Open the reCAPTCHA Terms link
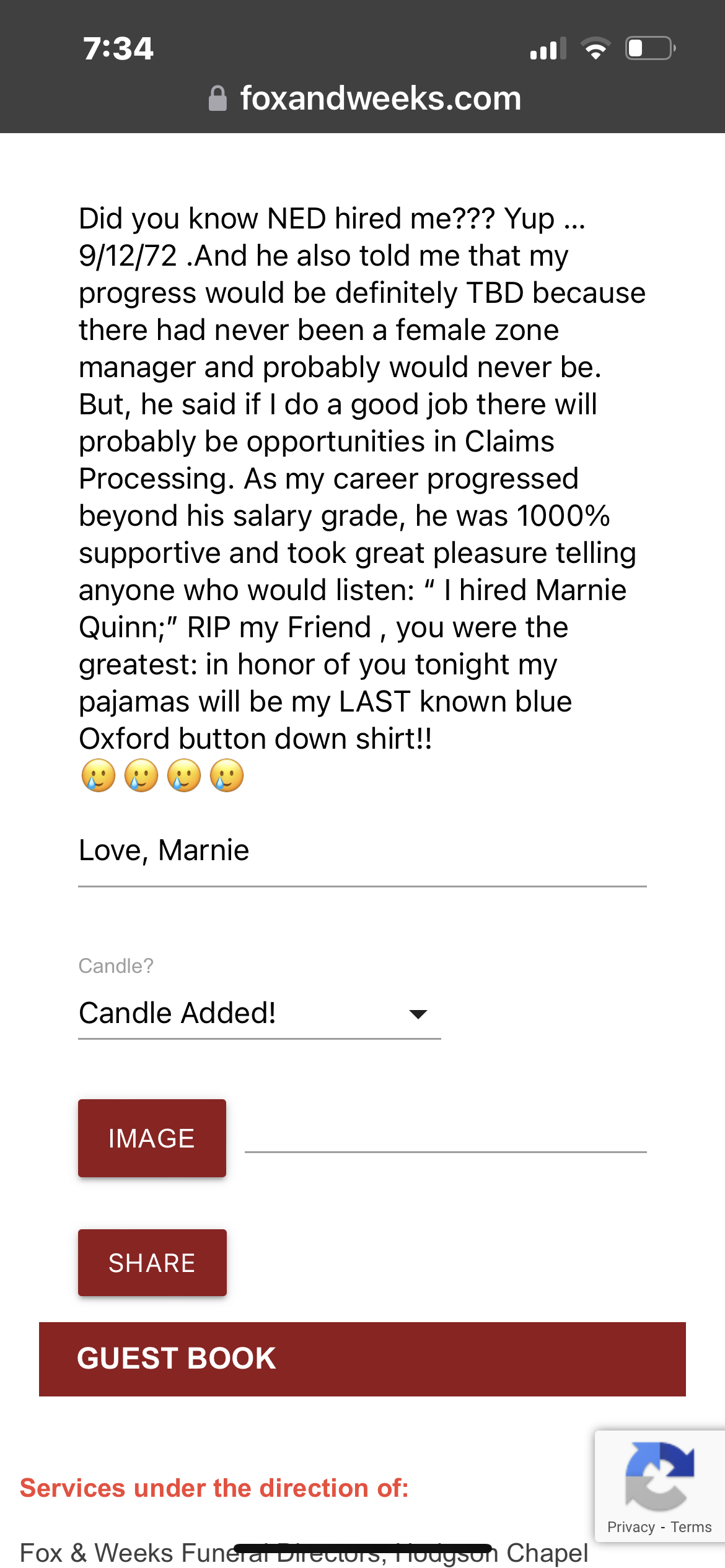 tap(691, 1527)
